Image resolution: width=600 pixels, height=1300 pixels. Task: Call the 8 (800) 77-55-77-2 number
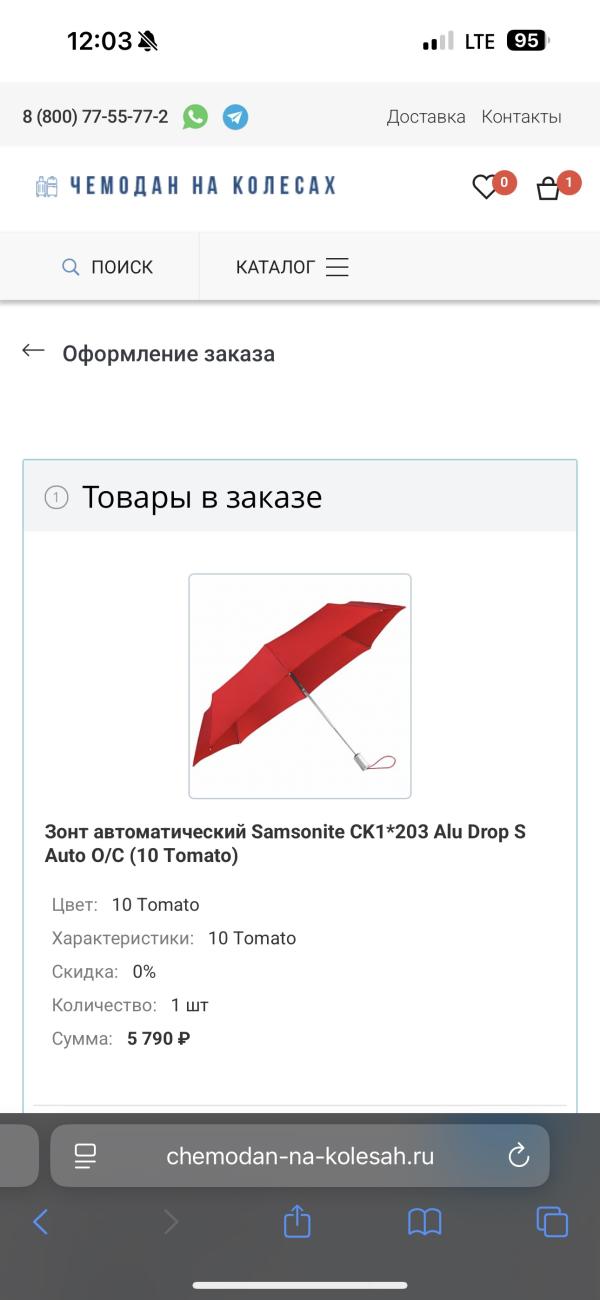point(95,117)
